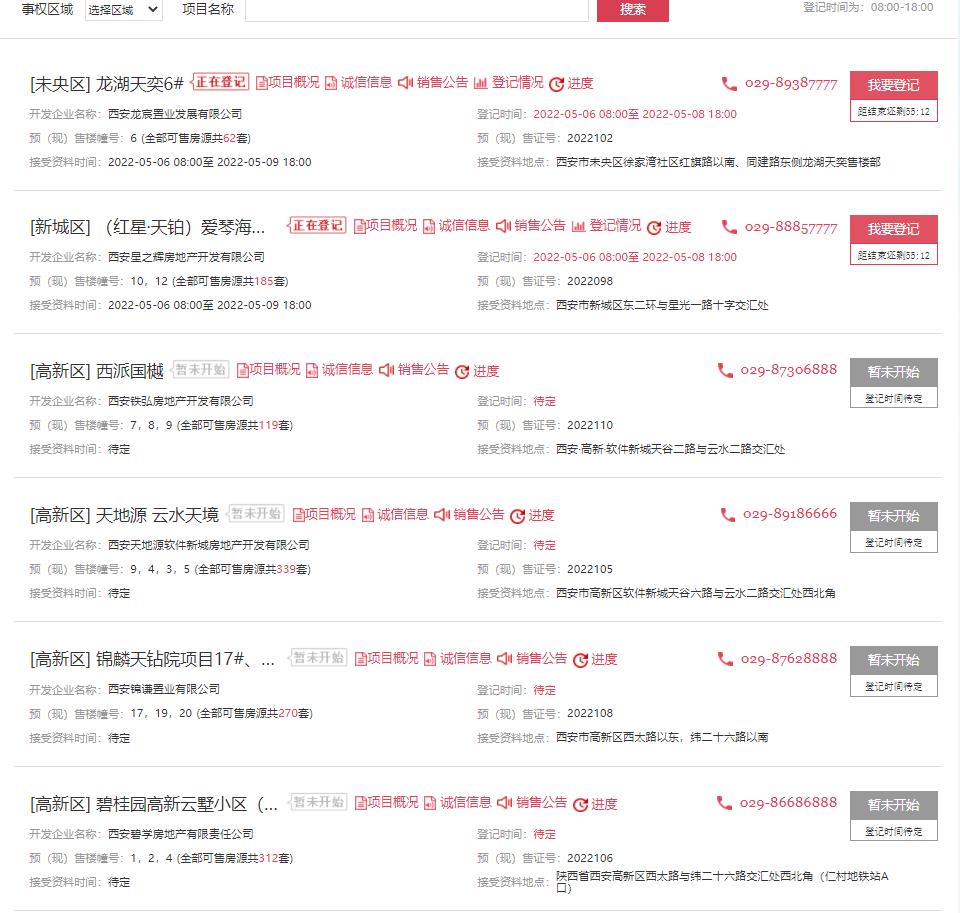Image resolution: width=960 pixels, height=913 pixels.
Task: View 诚信信息 for 锦麟天钻院项目17#
Action: click(x=458, y=659)
